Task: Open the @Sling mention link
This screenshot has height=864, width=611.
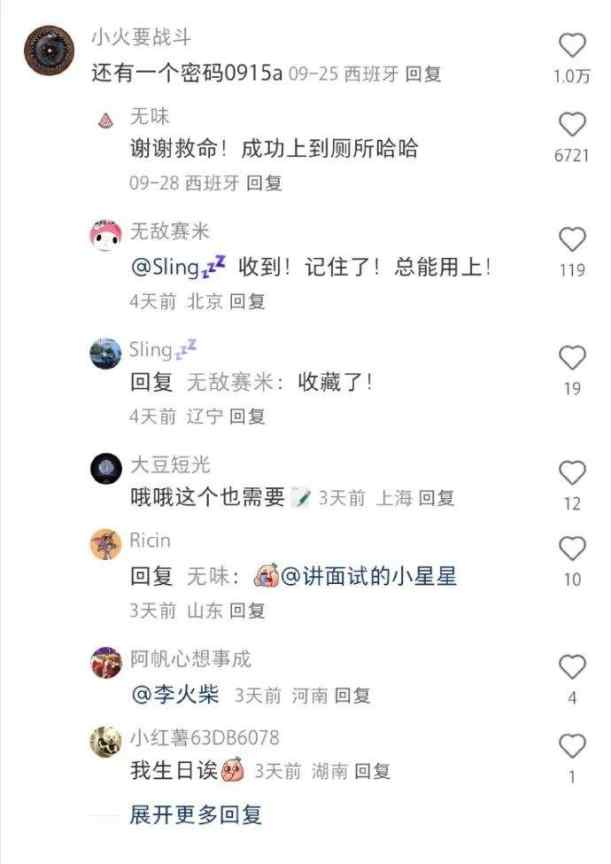Action: pyautogui.click(x=177, y=268)
